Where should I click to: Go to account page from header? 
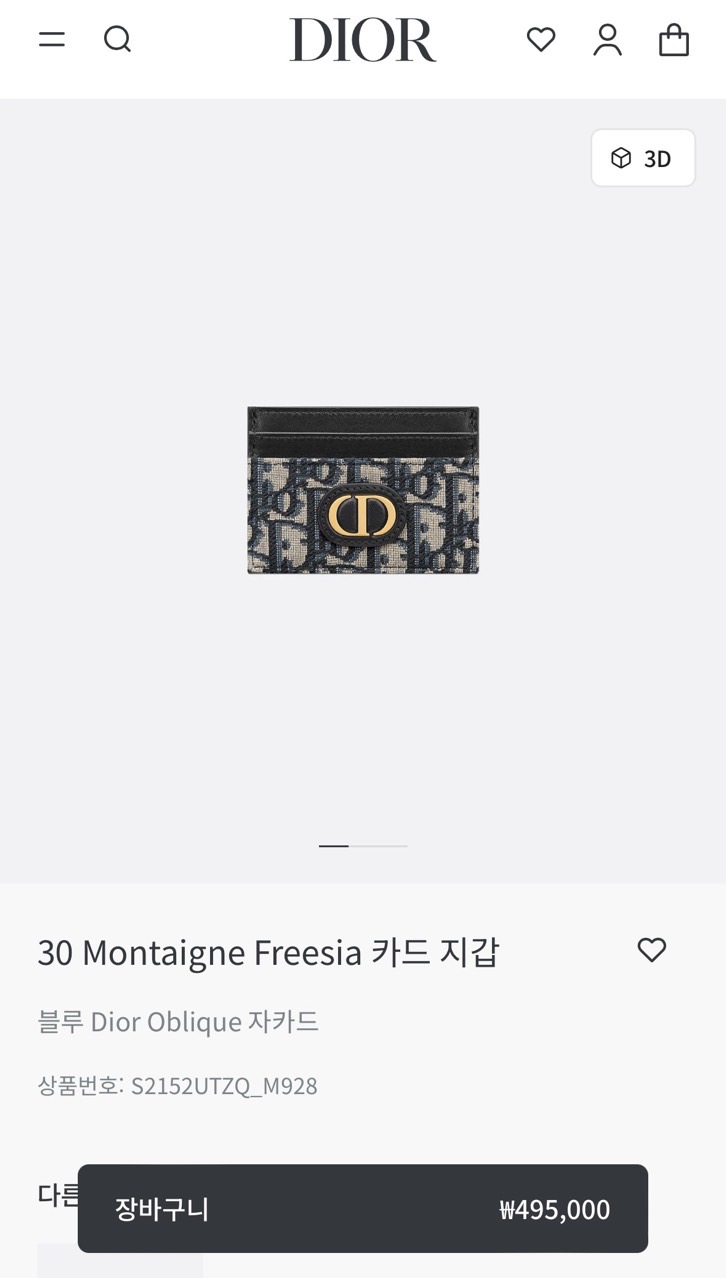[x=607, y=39]
